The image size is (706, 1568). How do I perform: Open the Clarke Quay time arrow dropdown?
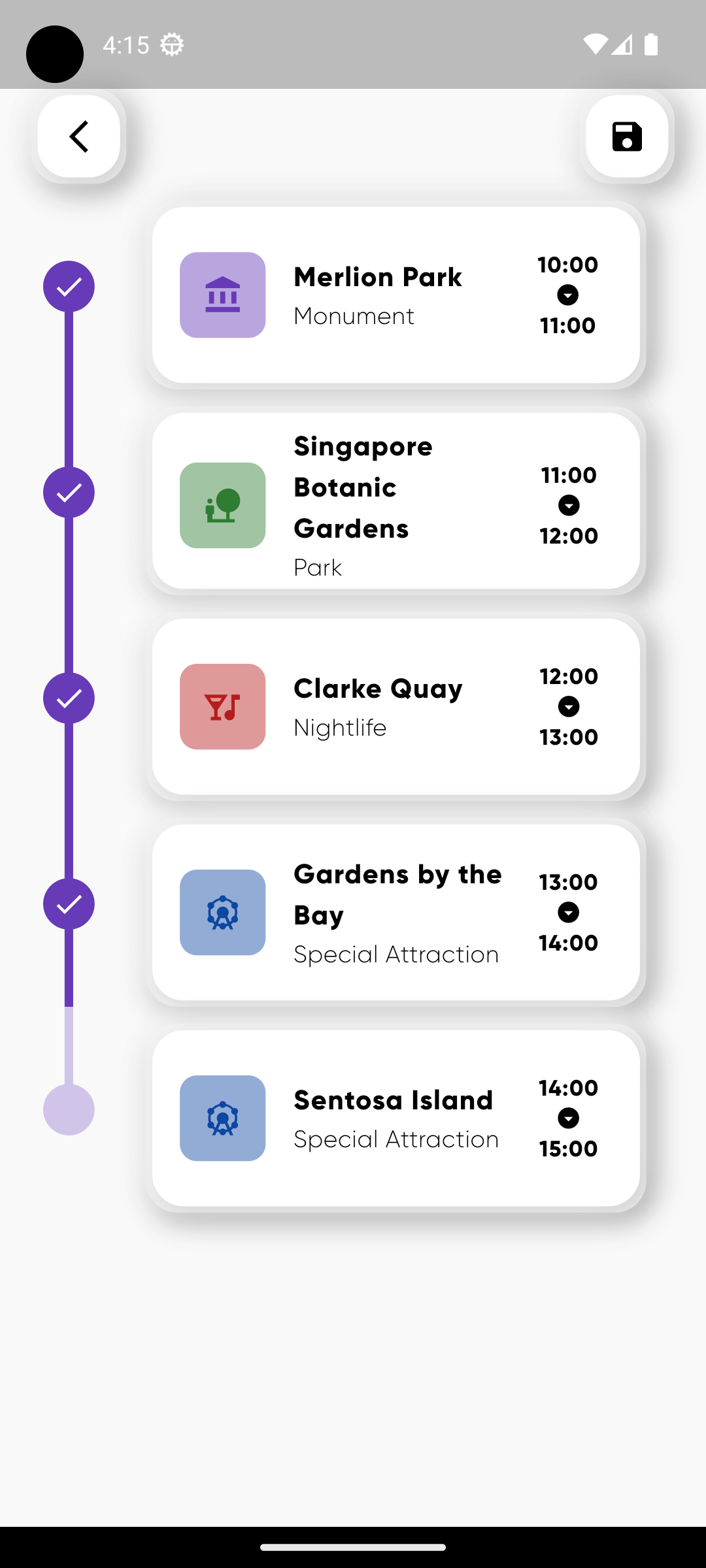pos(568,706)
